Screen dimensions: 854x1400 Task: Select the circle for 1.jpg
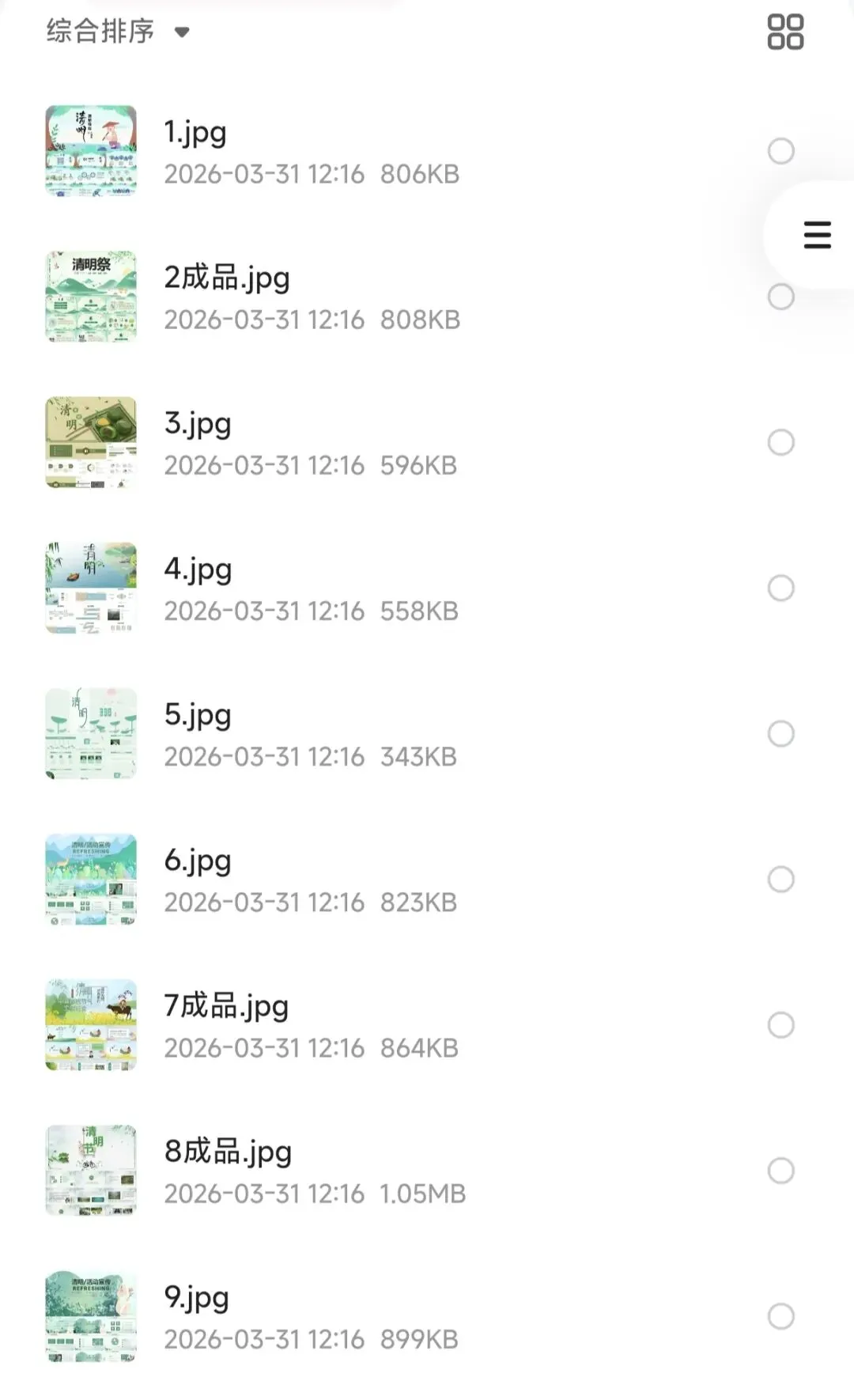click(780, 151)
